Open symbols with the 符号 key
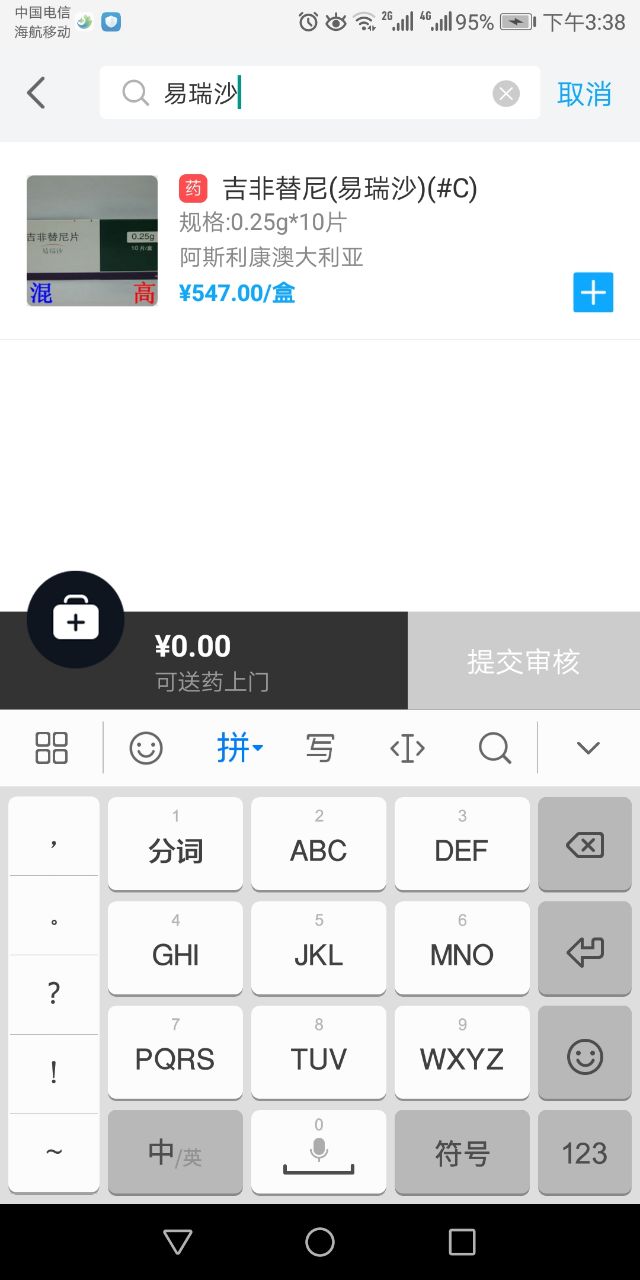Screen dimensions: 640x1280 462,1153
